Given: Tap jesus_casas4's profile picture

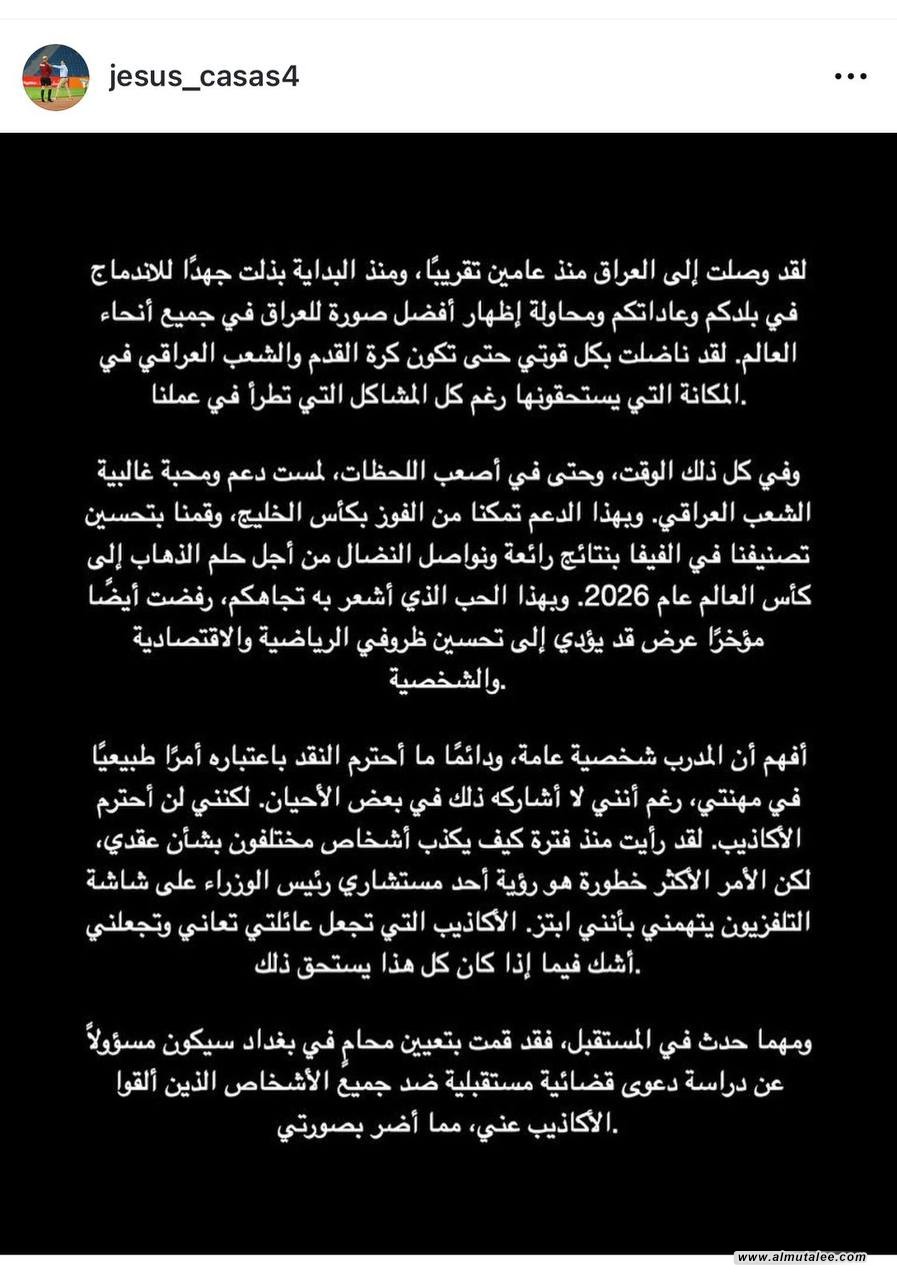Looking at the screenshot, I should 56,77.
